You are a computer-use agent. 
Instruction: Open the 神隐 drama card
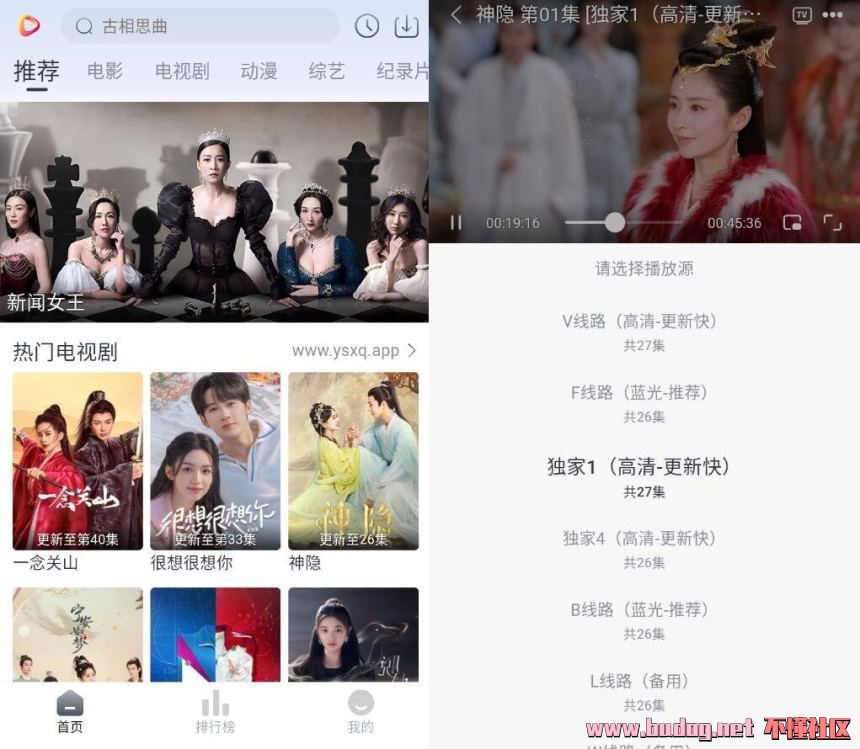point(353,461)
